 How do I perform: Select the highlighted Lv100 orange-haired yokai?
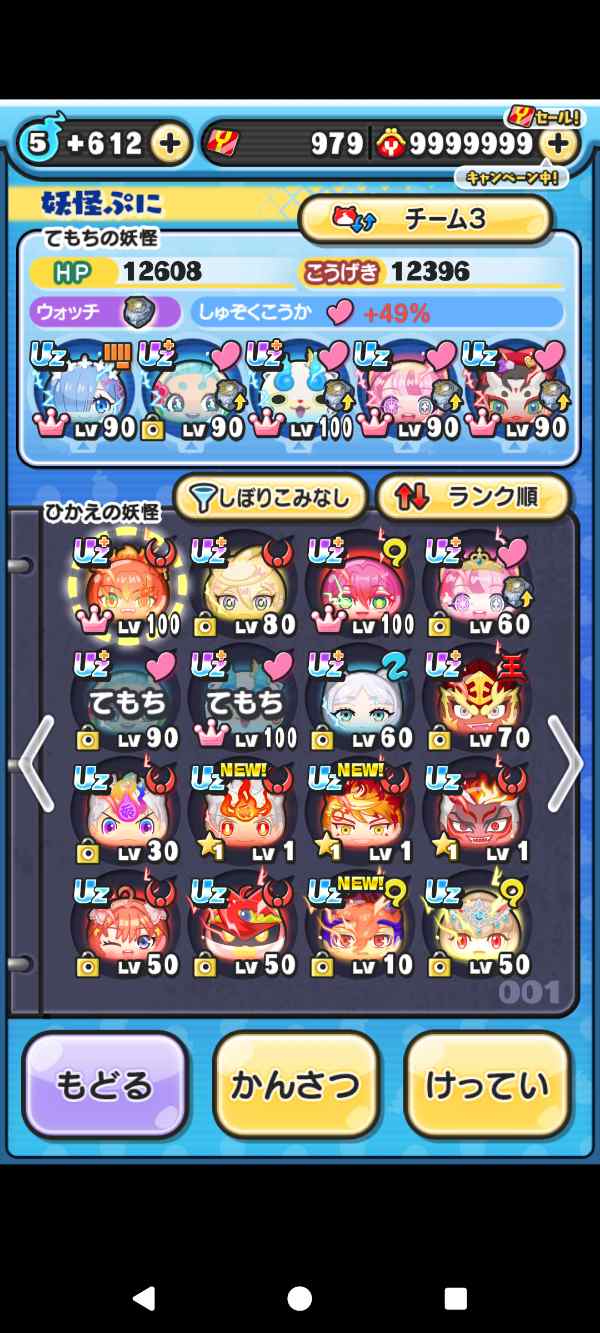click(x=126, y=587)
